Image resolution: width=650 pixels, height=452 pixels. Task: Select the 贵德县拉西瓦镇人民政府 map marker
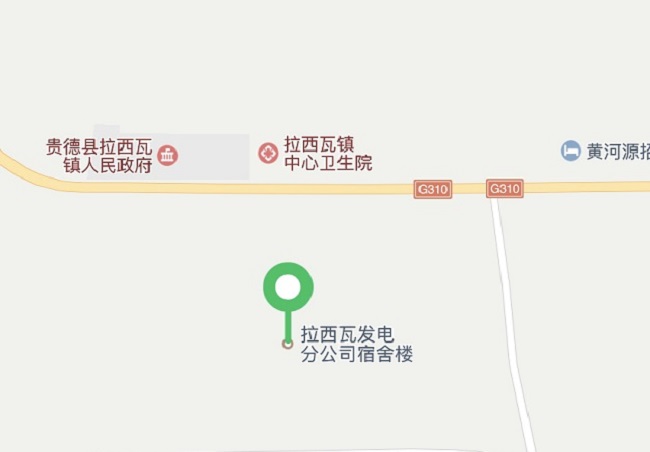(168, 154)
